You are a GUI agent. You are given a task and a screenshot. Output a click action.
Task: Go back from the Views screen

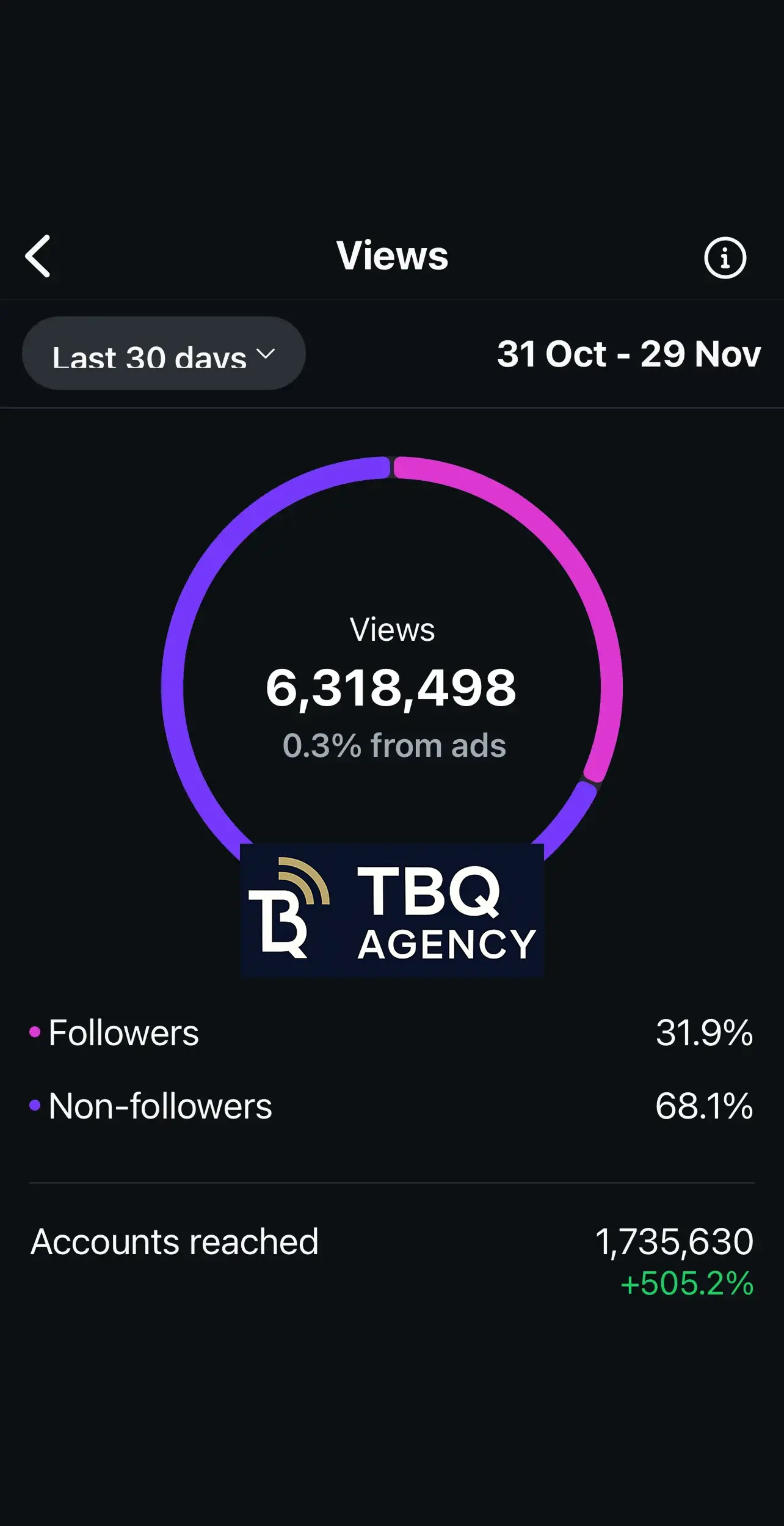click(x=38, y=257)
